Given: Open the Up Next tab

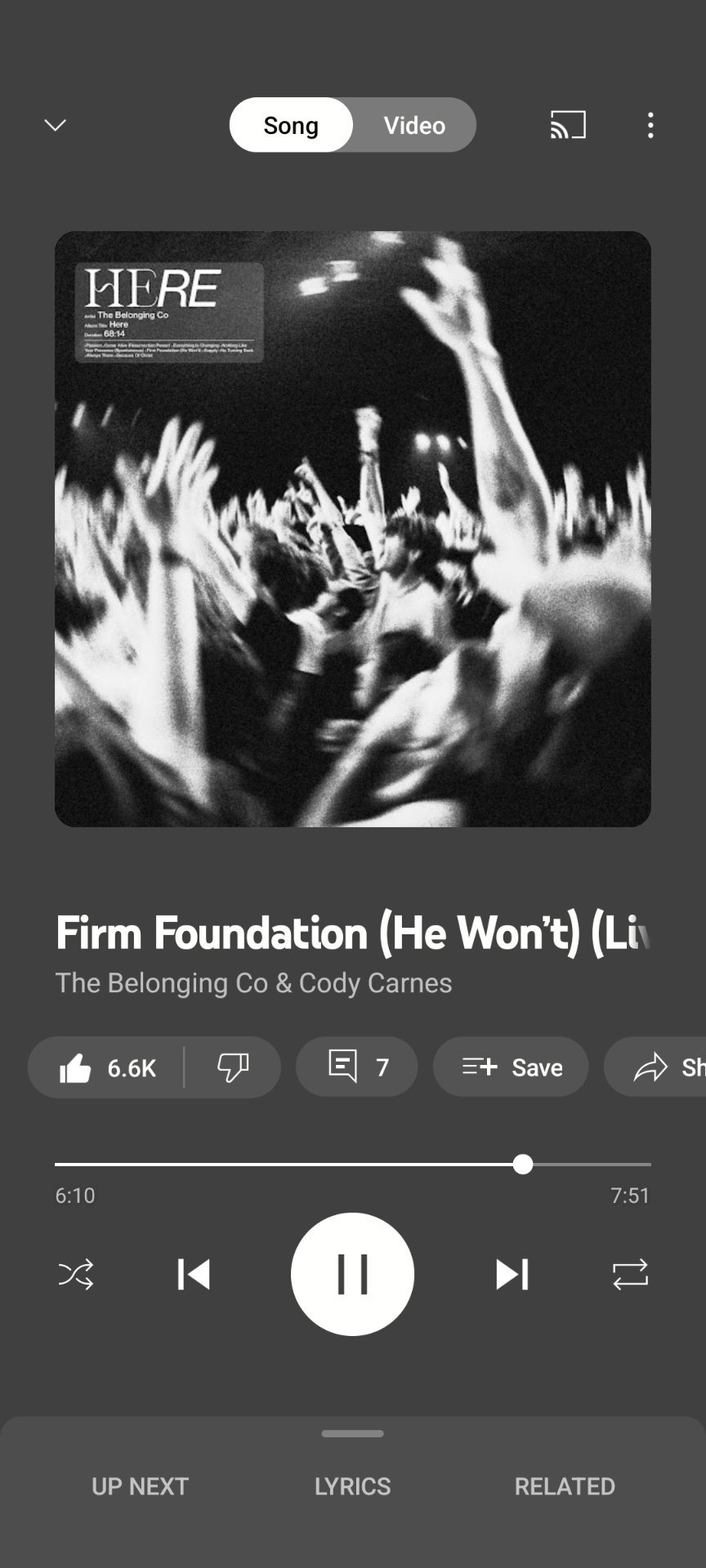Looking at the screenshot, I should point(140,1486).
